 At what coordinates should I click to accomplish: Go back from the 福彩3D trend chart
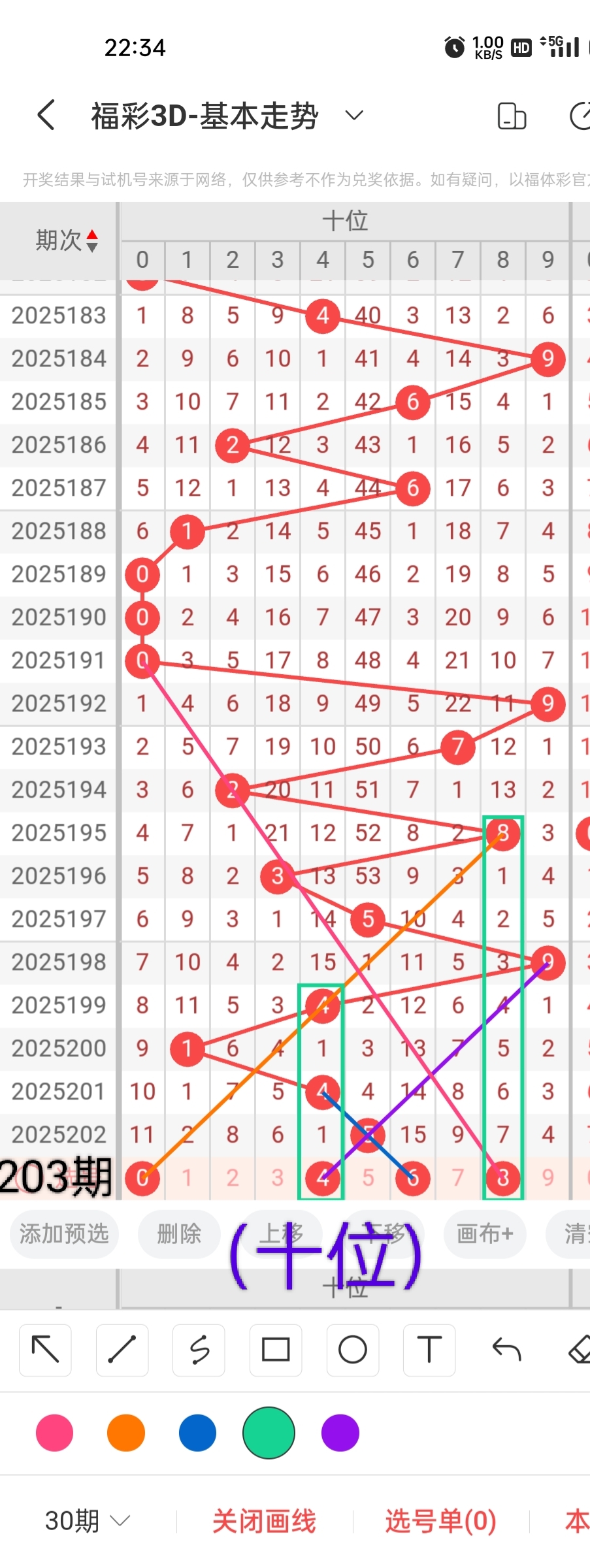(46, 116)
